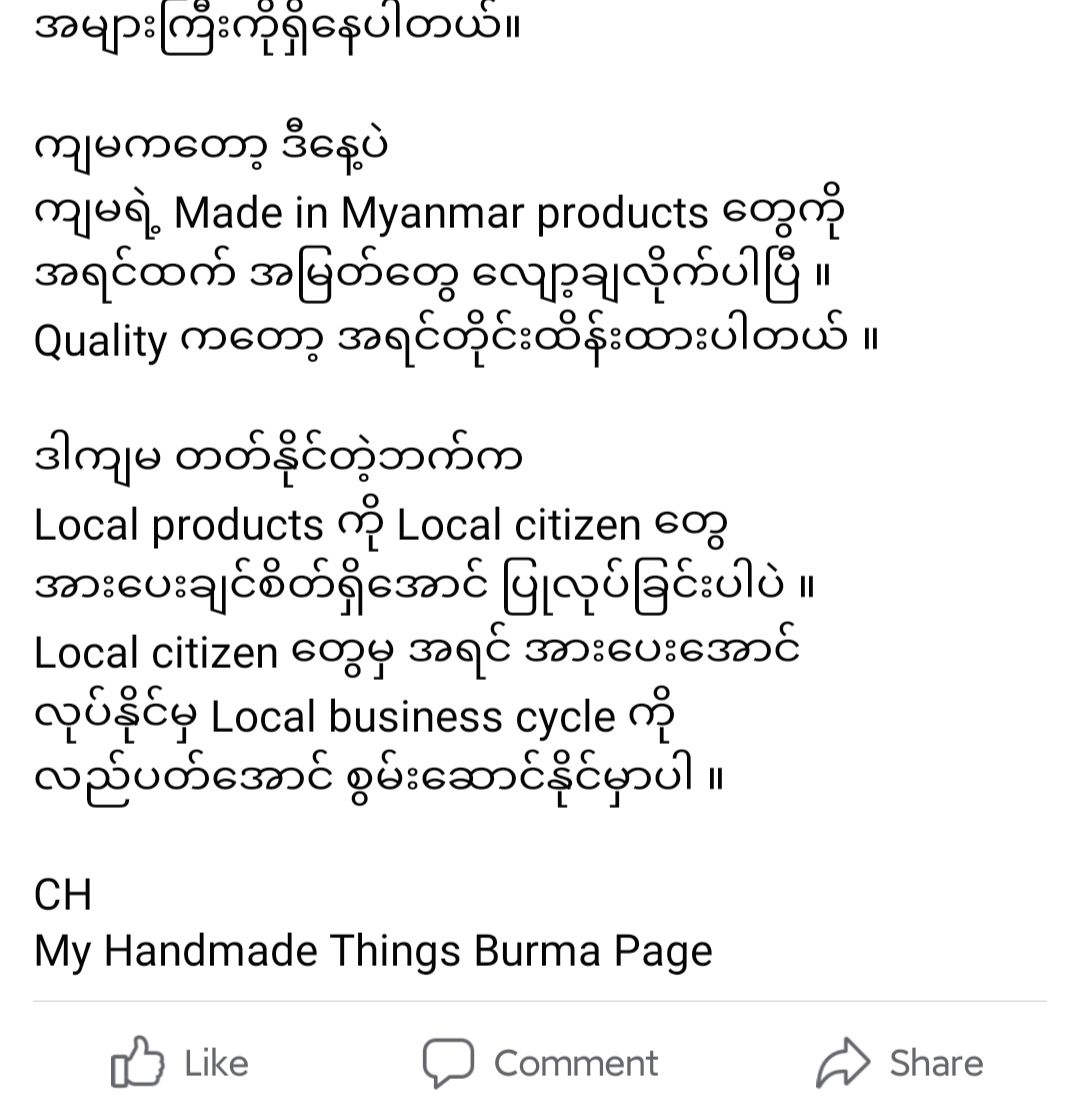Like this My Handmade Things post

180,1063
